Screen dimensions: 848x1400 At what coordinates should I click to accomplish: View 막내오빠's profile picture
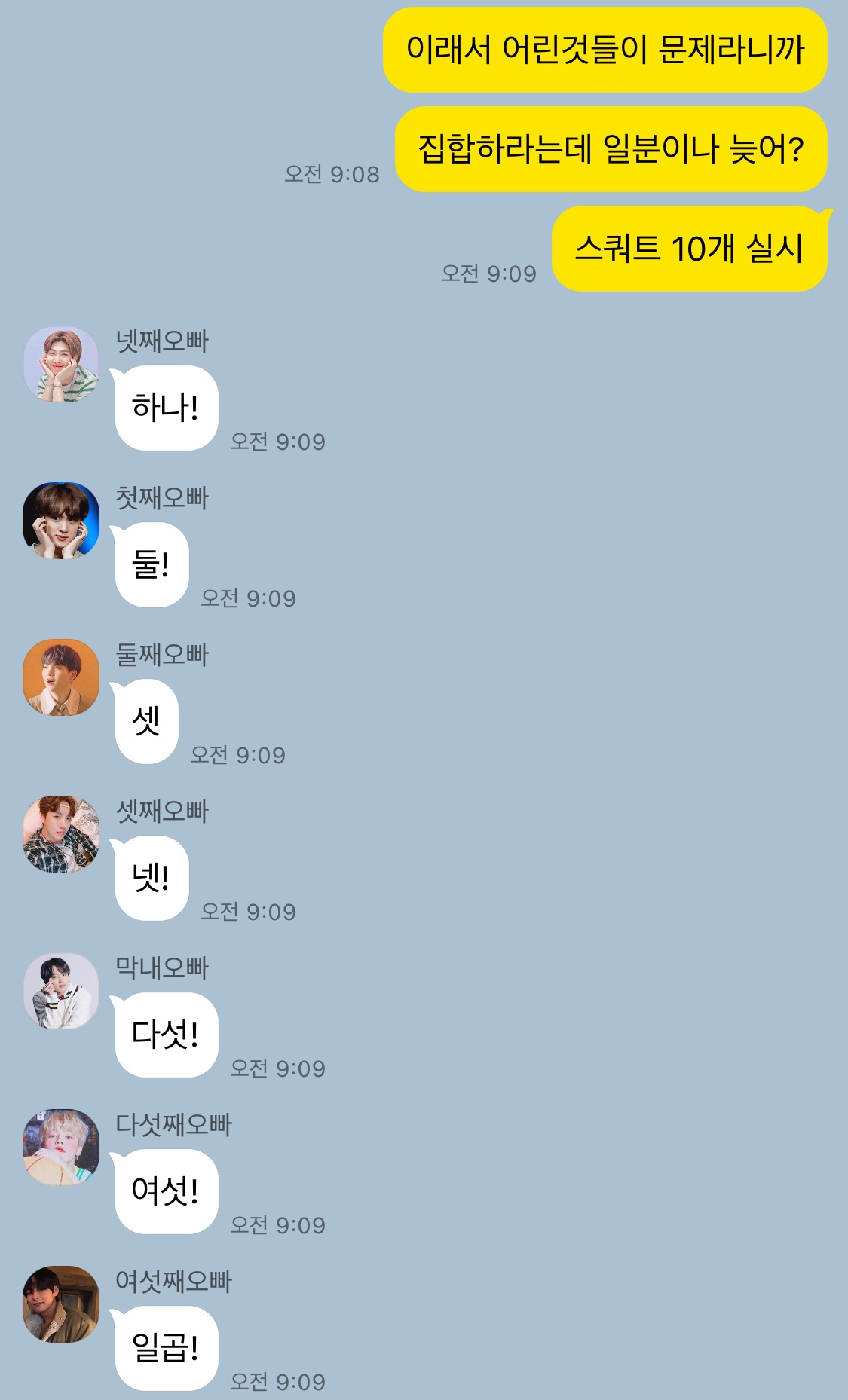61,991
